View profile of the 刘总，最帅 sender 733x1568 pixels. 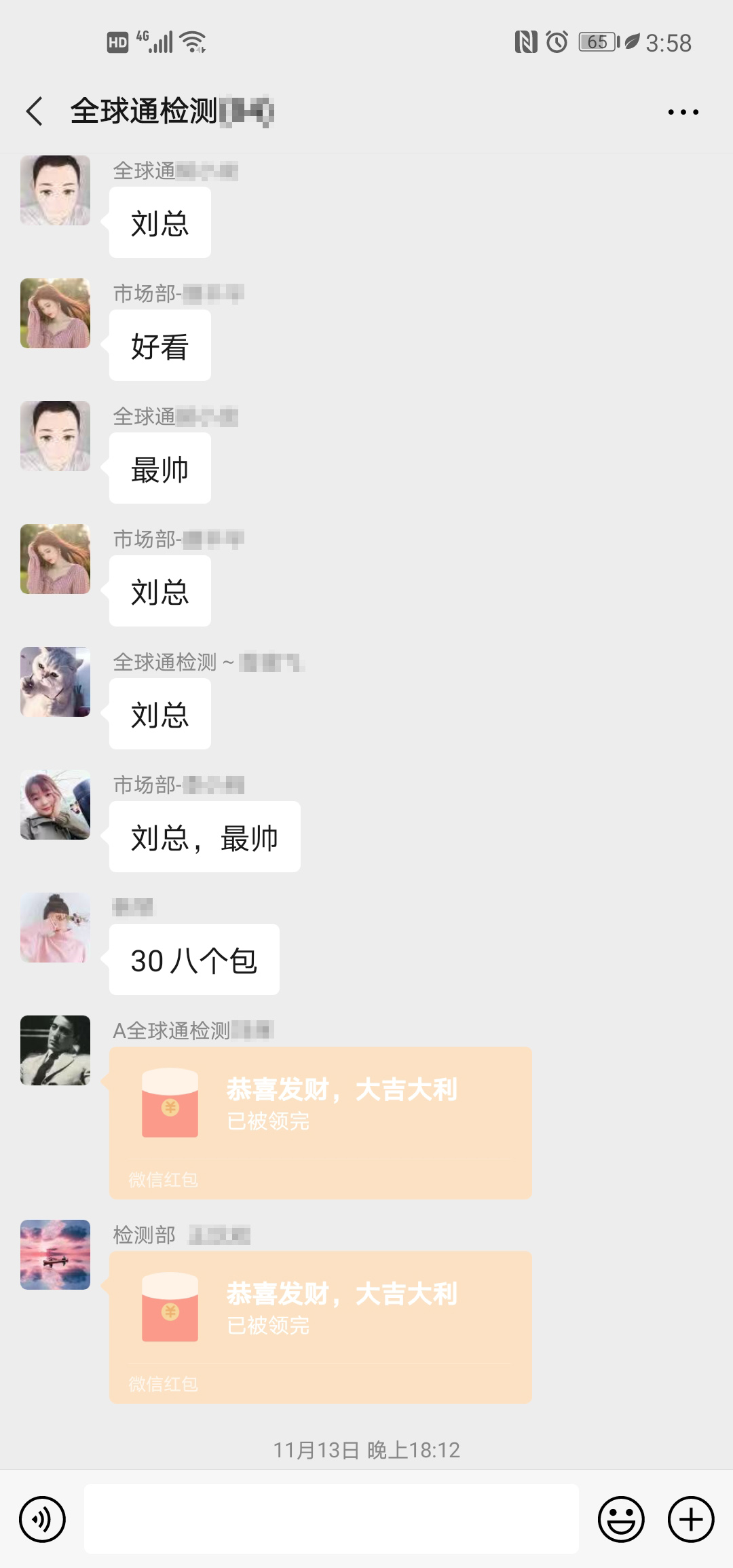click(55, 804)
